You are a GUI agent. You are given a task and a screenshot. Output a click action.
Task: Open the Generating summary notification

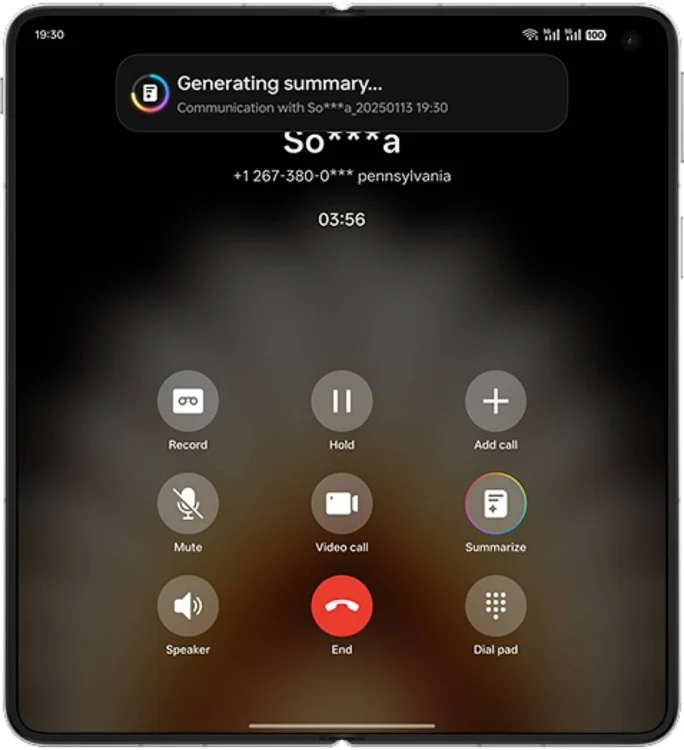pyautogui.click(x=342, y=93)
